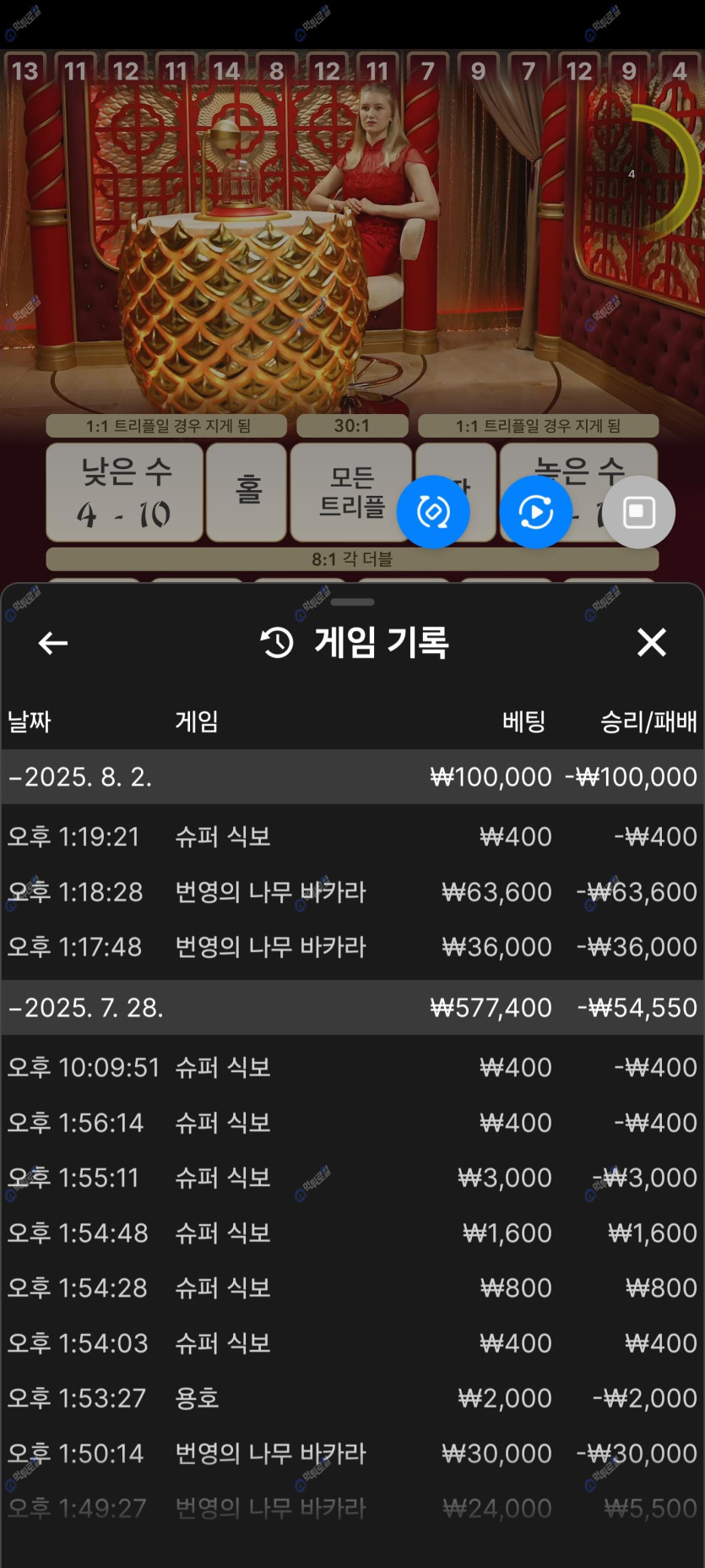705x1568 pixels.
Task: Collapse the 2025. 8. 2. date group
Action: click(x=81, y=776)
